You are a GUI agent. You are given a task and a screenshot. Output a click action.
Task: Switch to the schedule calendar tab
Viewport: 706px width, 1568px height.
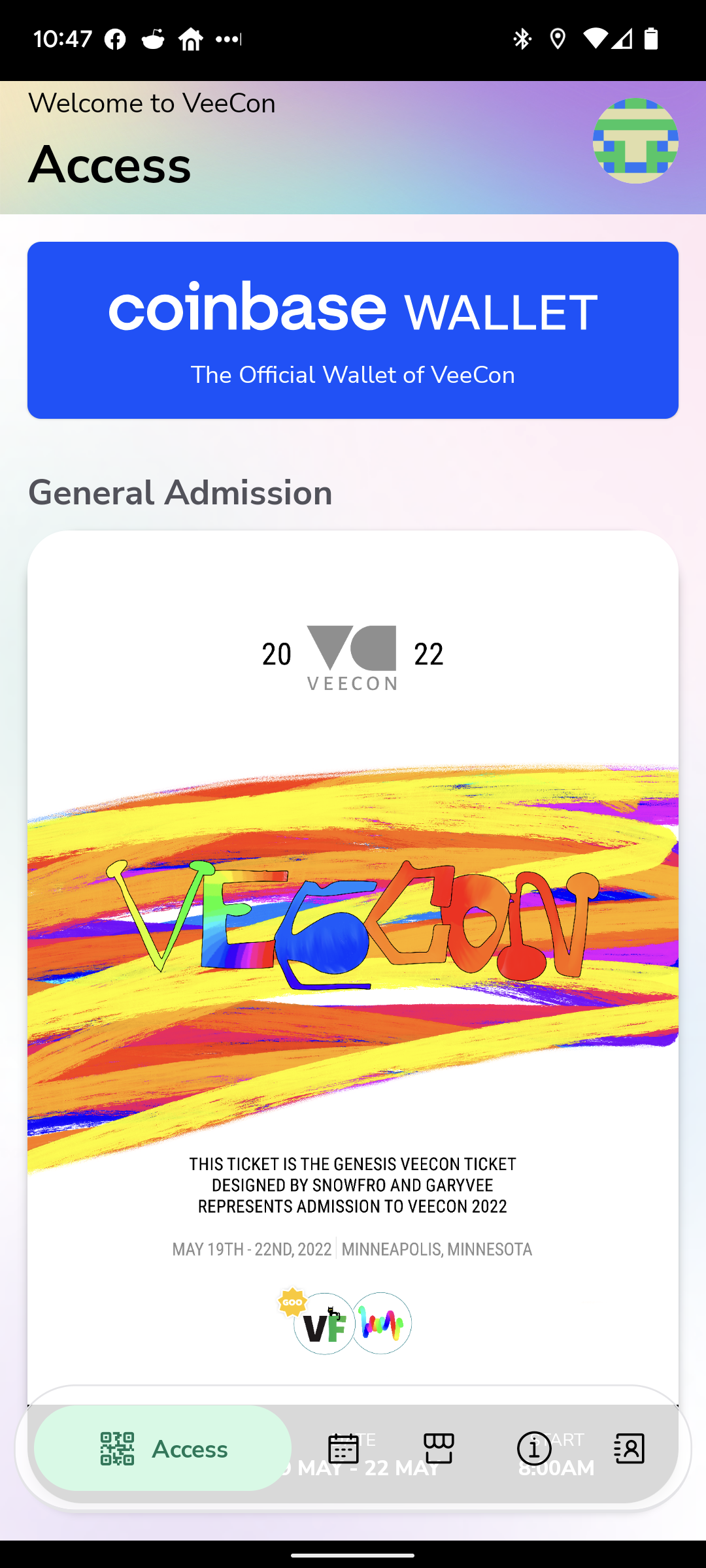point(343,1449)
